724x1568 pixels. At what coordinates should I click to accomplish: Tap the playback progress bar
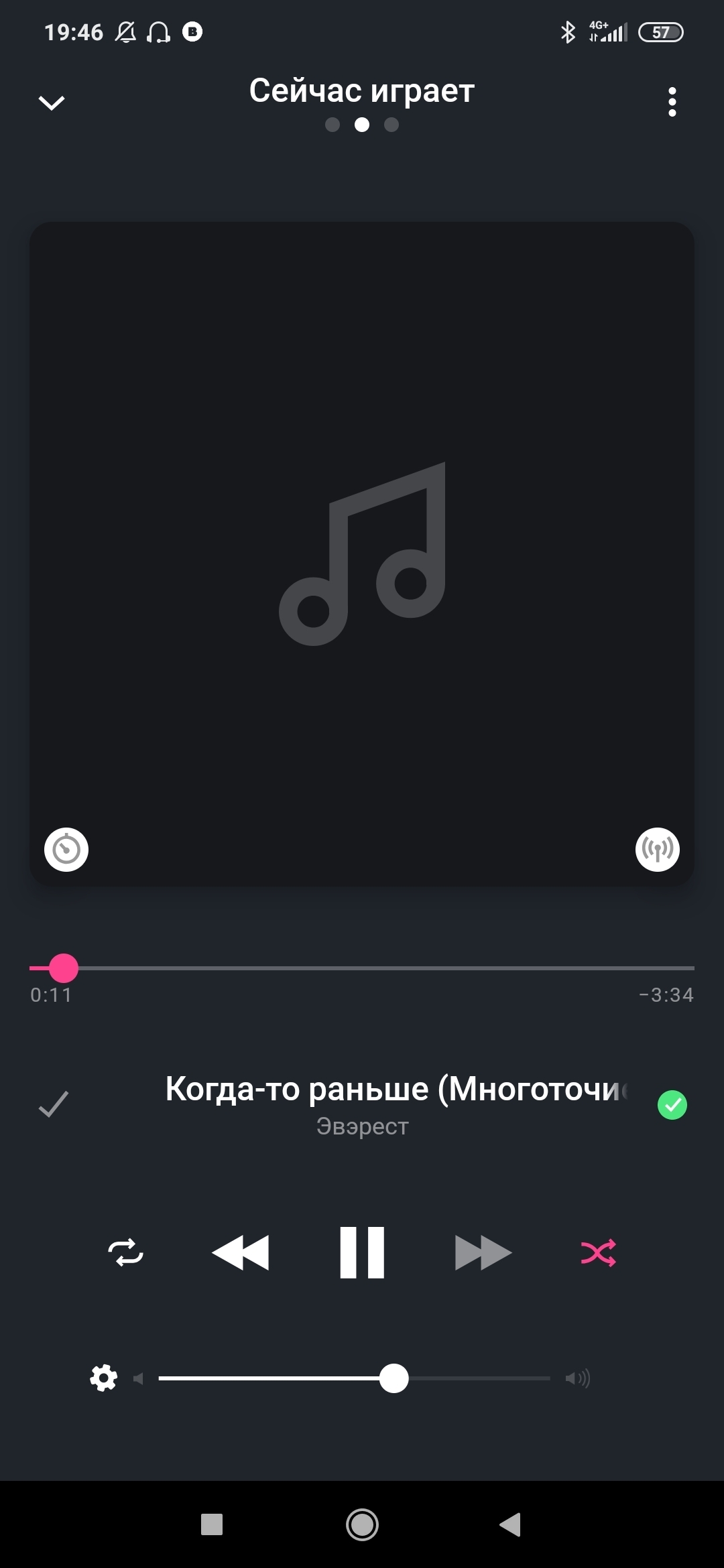point(362,968)
